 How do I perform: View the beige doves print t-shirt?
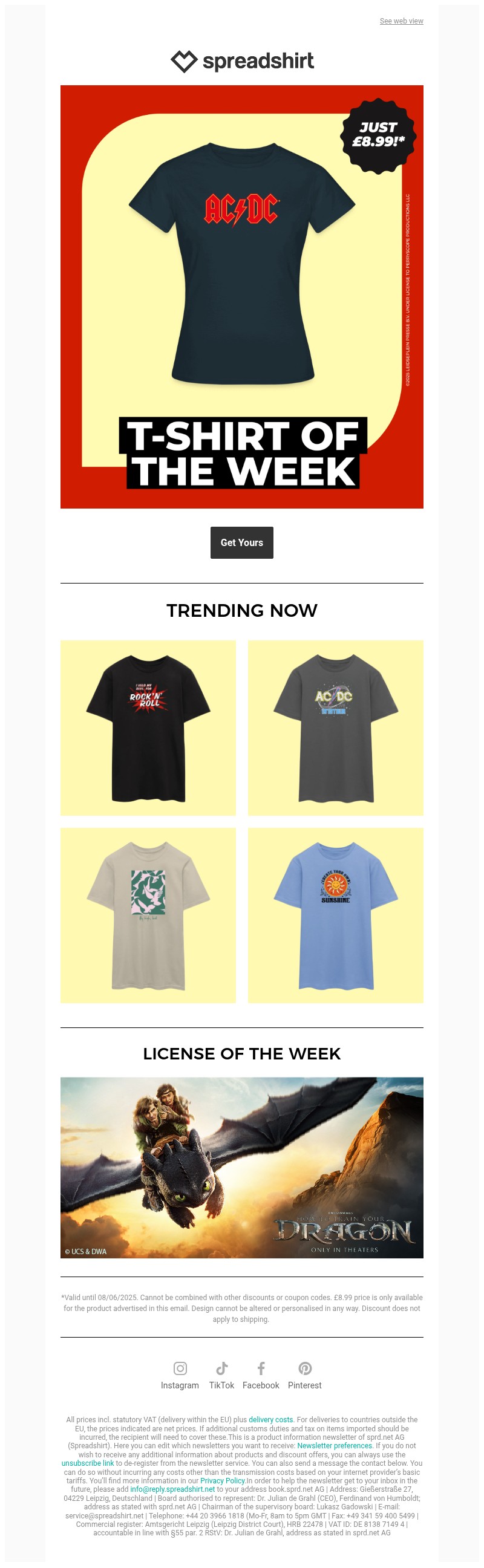click(148, 915)
